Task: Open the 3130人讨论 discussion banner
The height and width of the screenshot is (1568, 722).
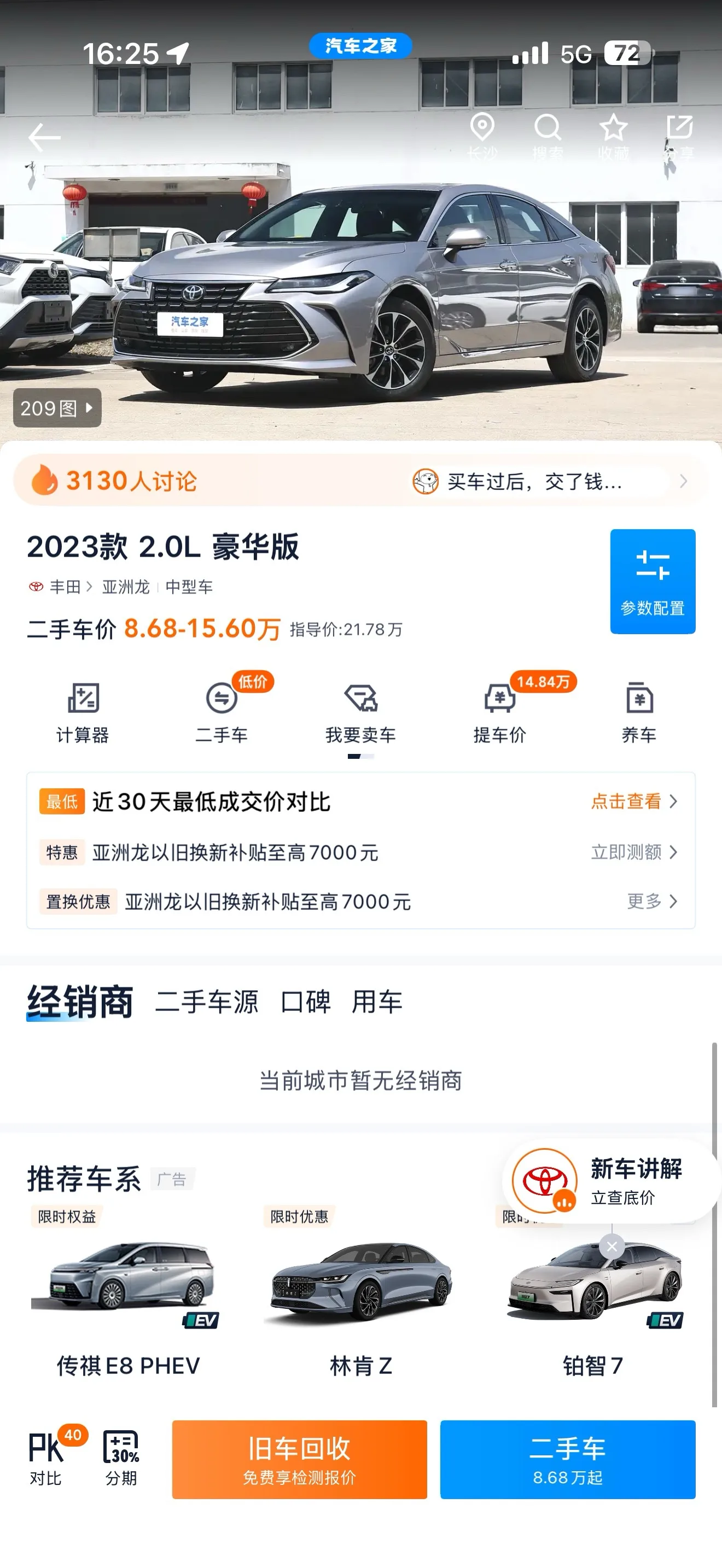Action: tap(360, 481)
